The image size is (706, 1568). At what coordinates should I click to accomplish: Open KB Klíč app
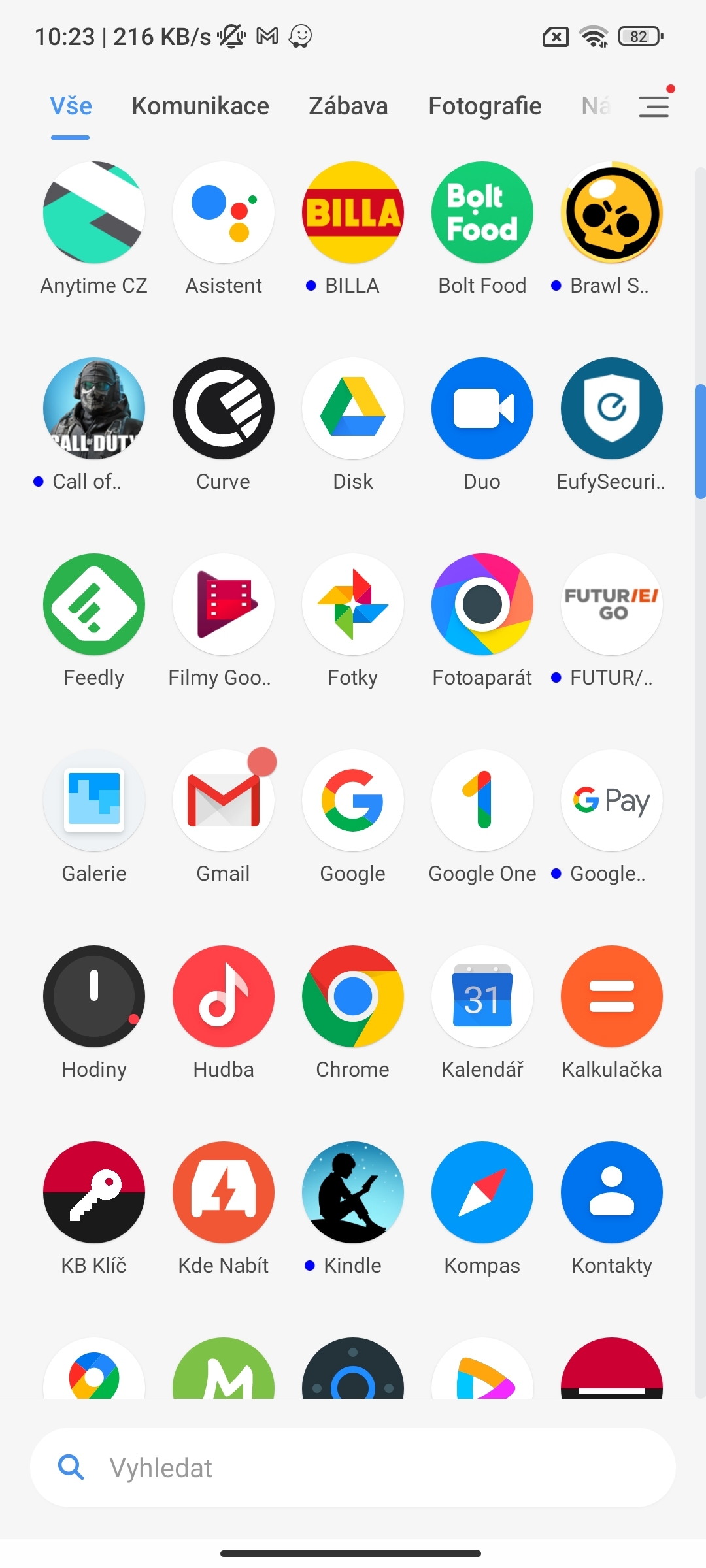click(x=93, y=1192)
